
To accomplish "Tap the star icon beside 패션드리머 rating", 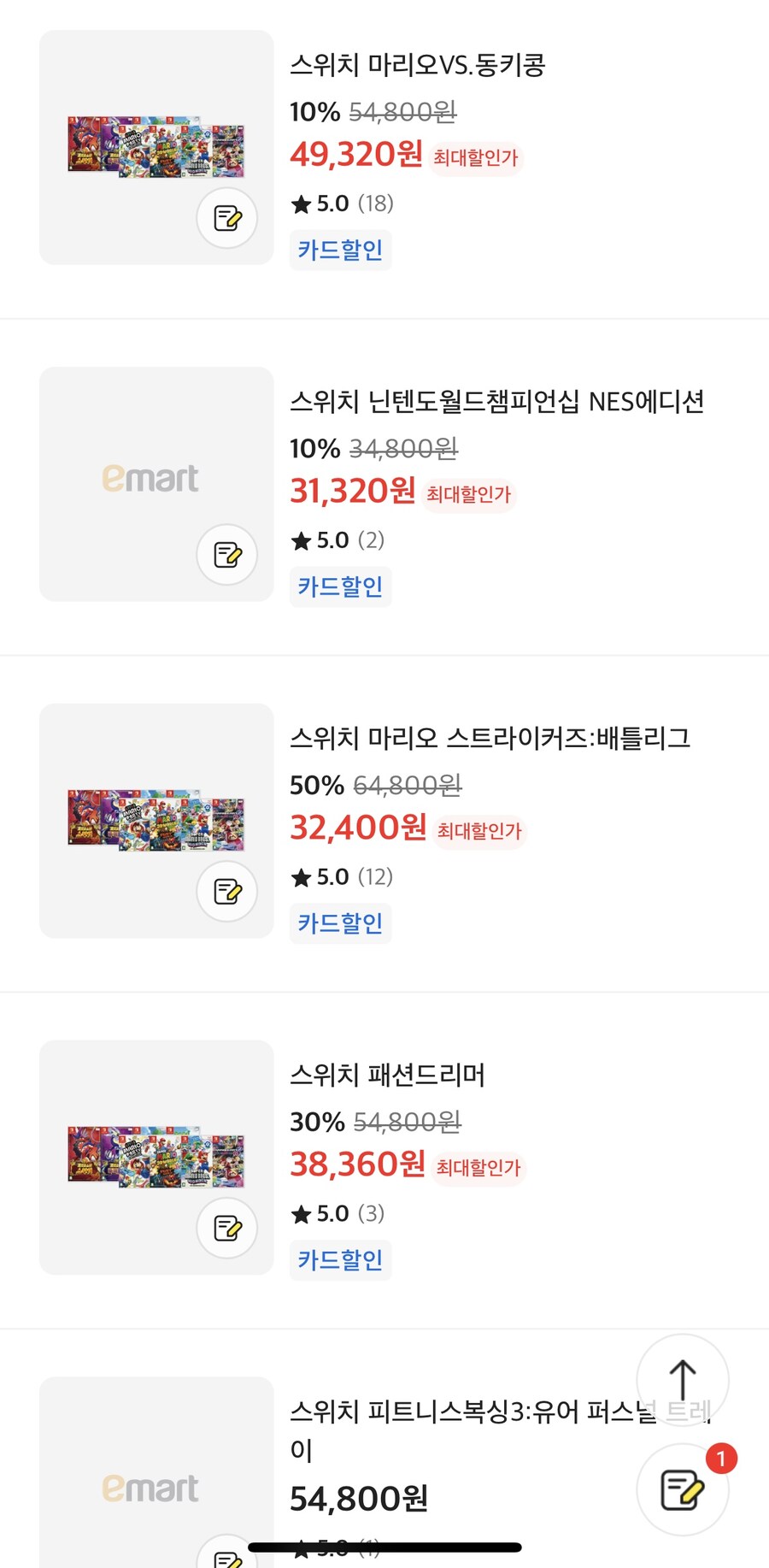I will coord(301,1213).
